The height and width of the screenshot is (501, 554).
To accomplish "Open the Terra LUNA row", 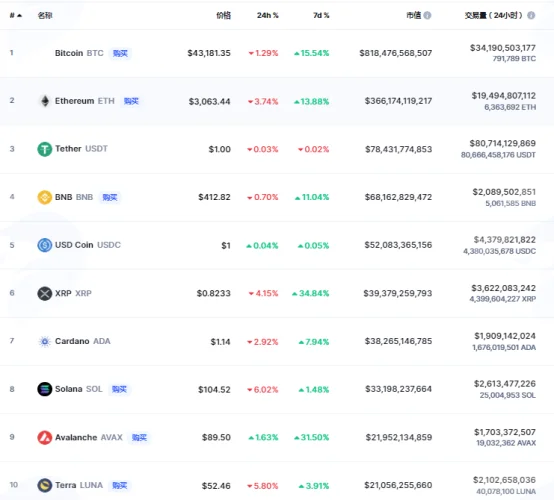I will [x=277, y=482].
